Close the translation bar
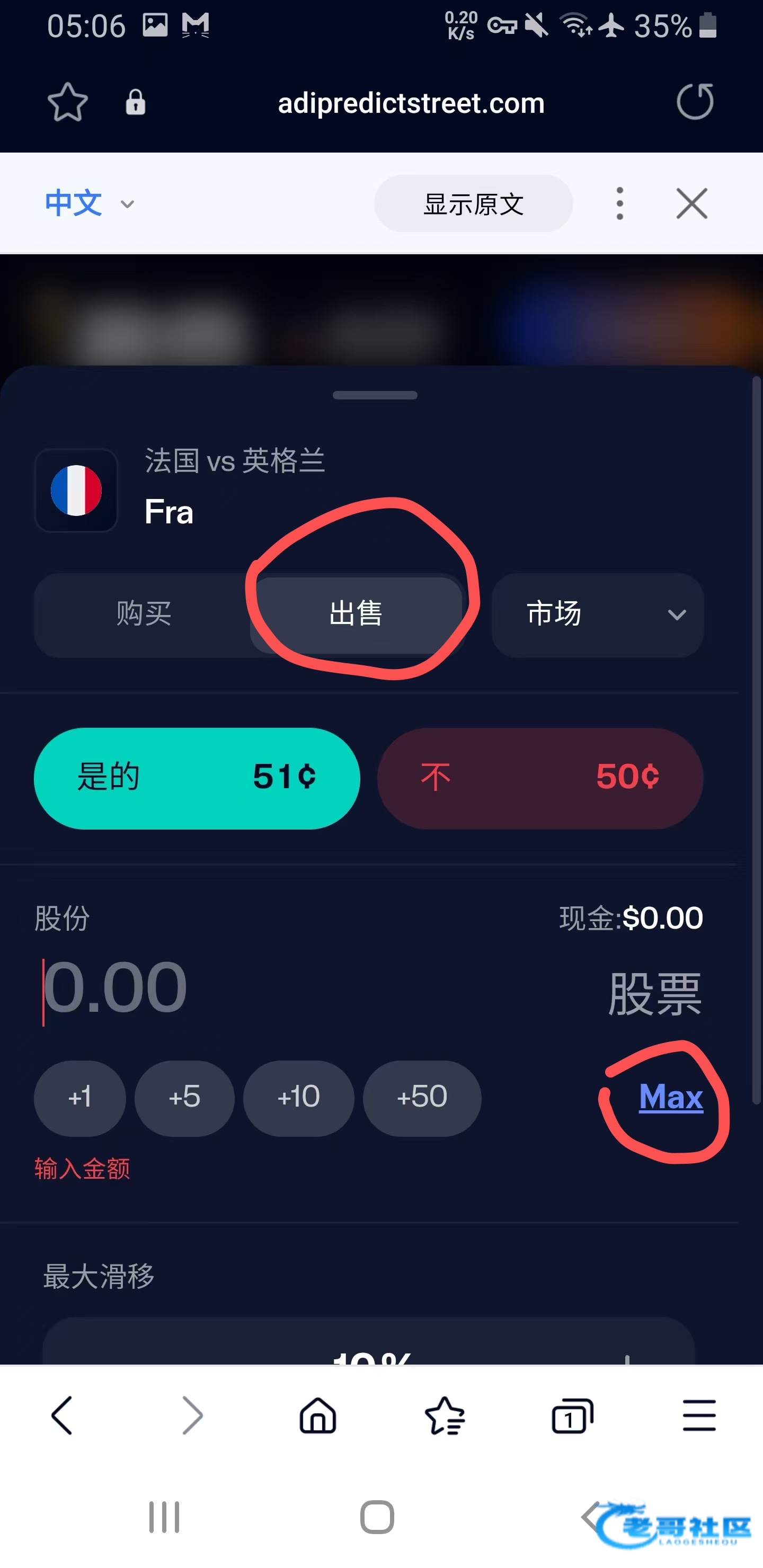This screenshot has width=763, height=1568. tap(692, 203)
